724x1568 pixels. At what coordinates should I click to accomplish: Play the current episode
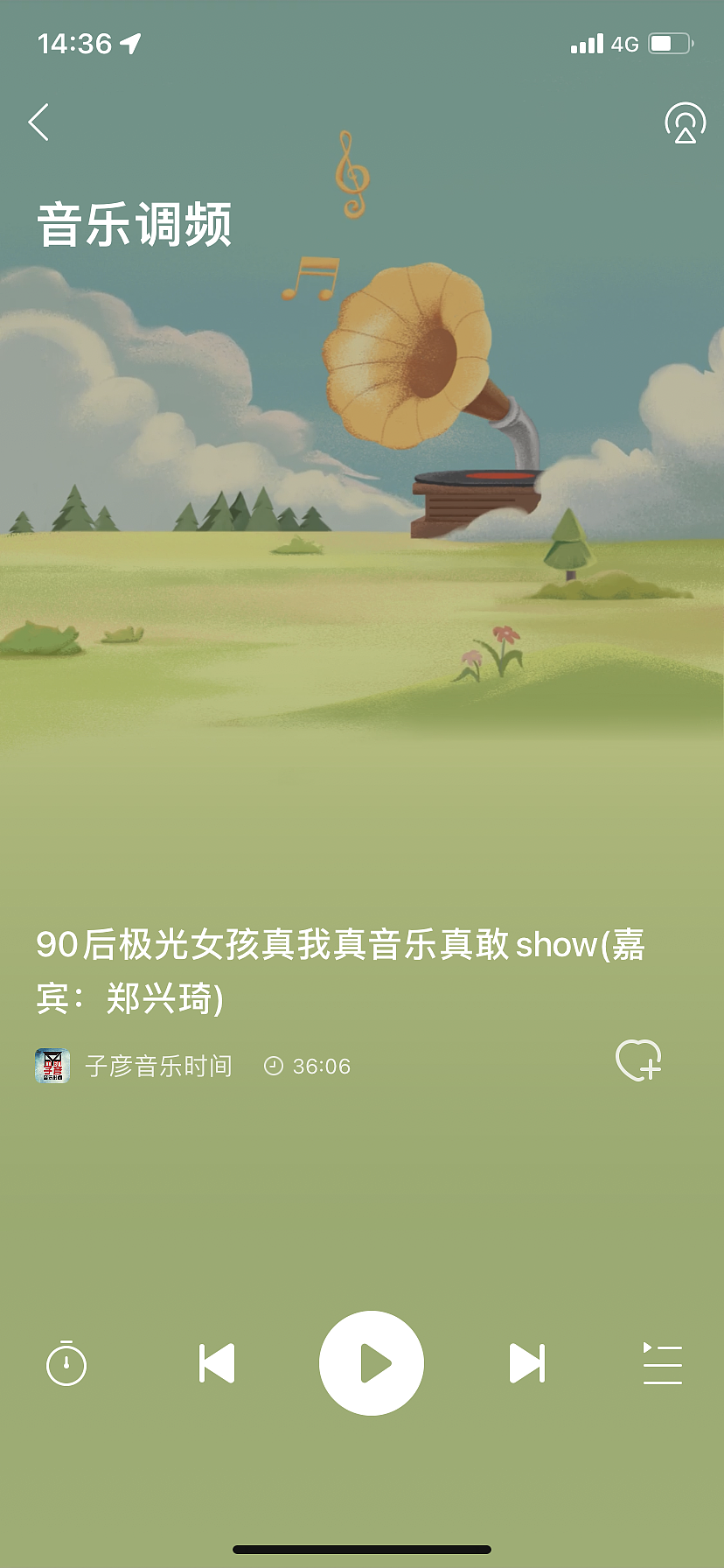coord(371,1363)
